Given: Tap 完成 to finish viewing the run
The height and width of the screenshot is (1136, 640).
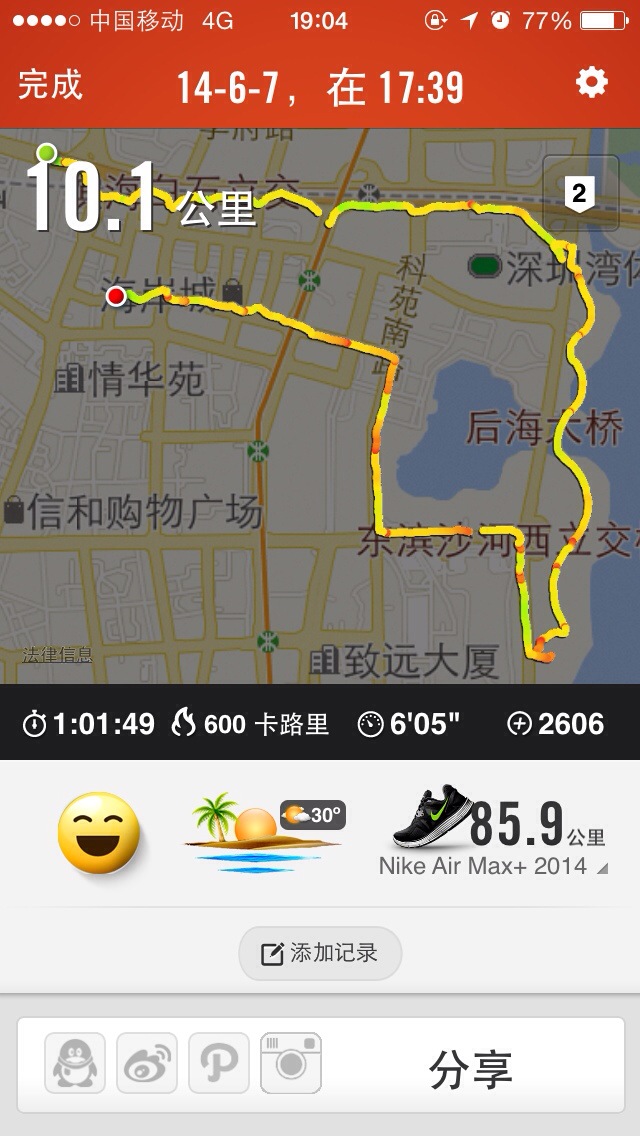Looking at the screenshot, I should point(50,86).
